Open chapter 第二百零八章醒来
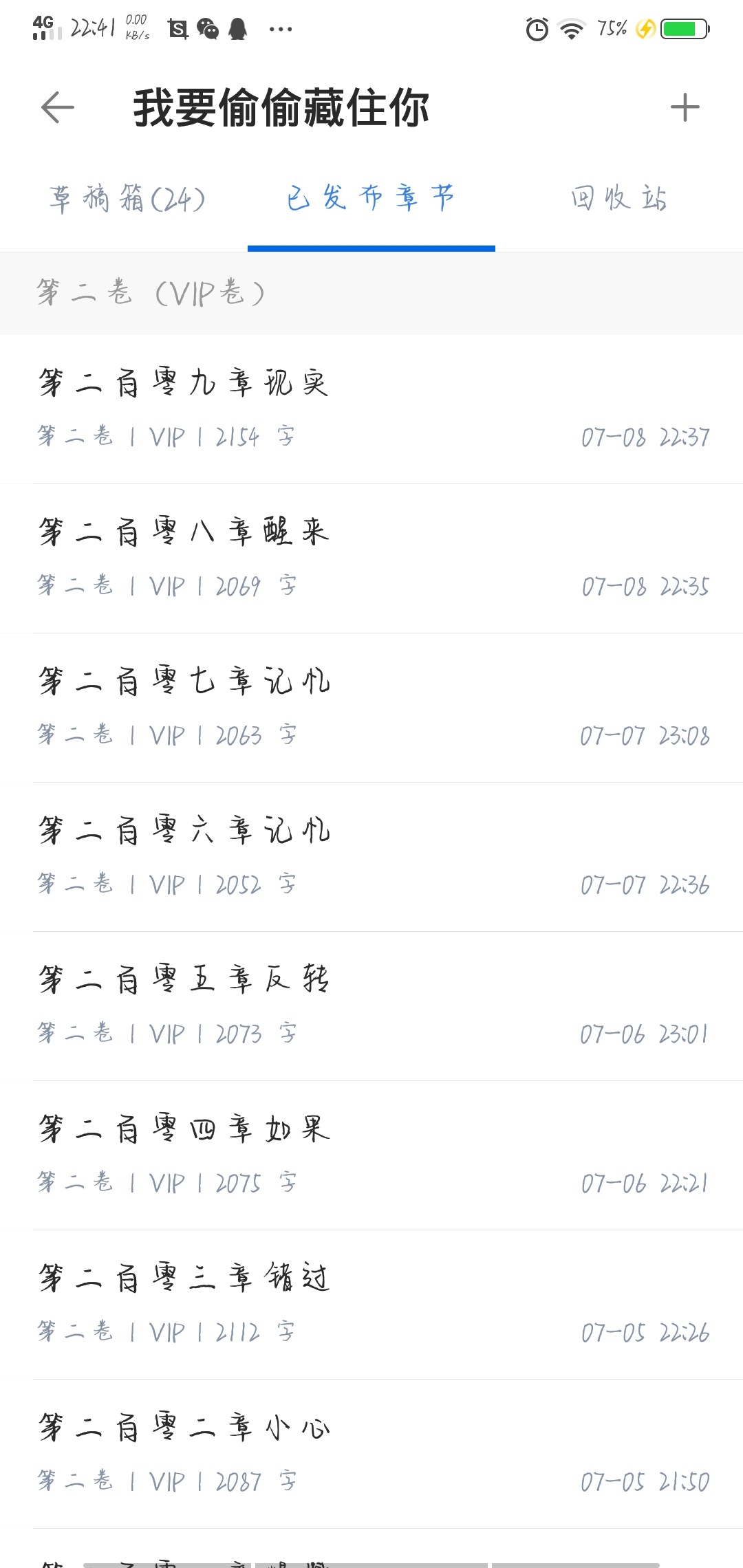 (x=371, y=558)
